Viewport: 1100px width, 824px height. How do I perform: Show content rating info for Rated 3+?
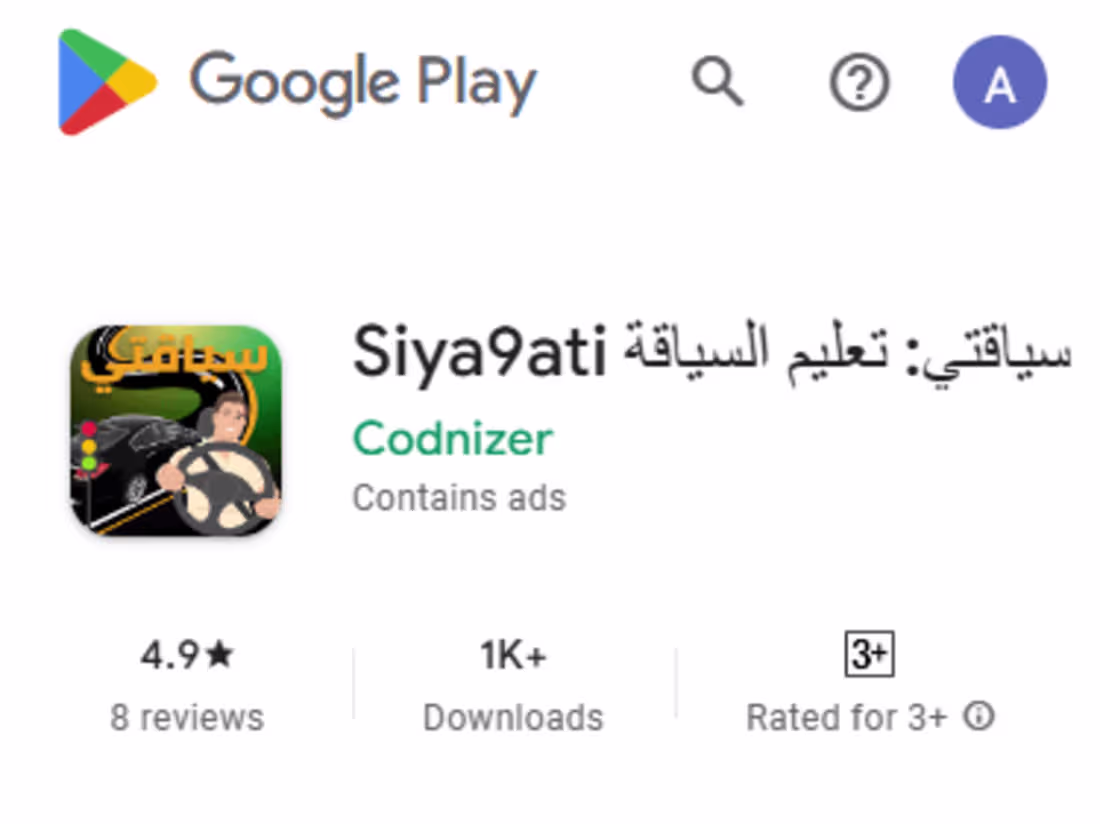pyautogui.click(x=979, y=716)
